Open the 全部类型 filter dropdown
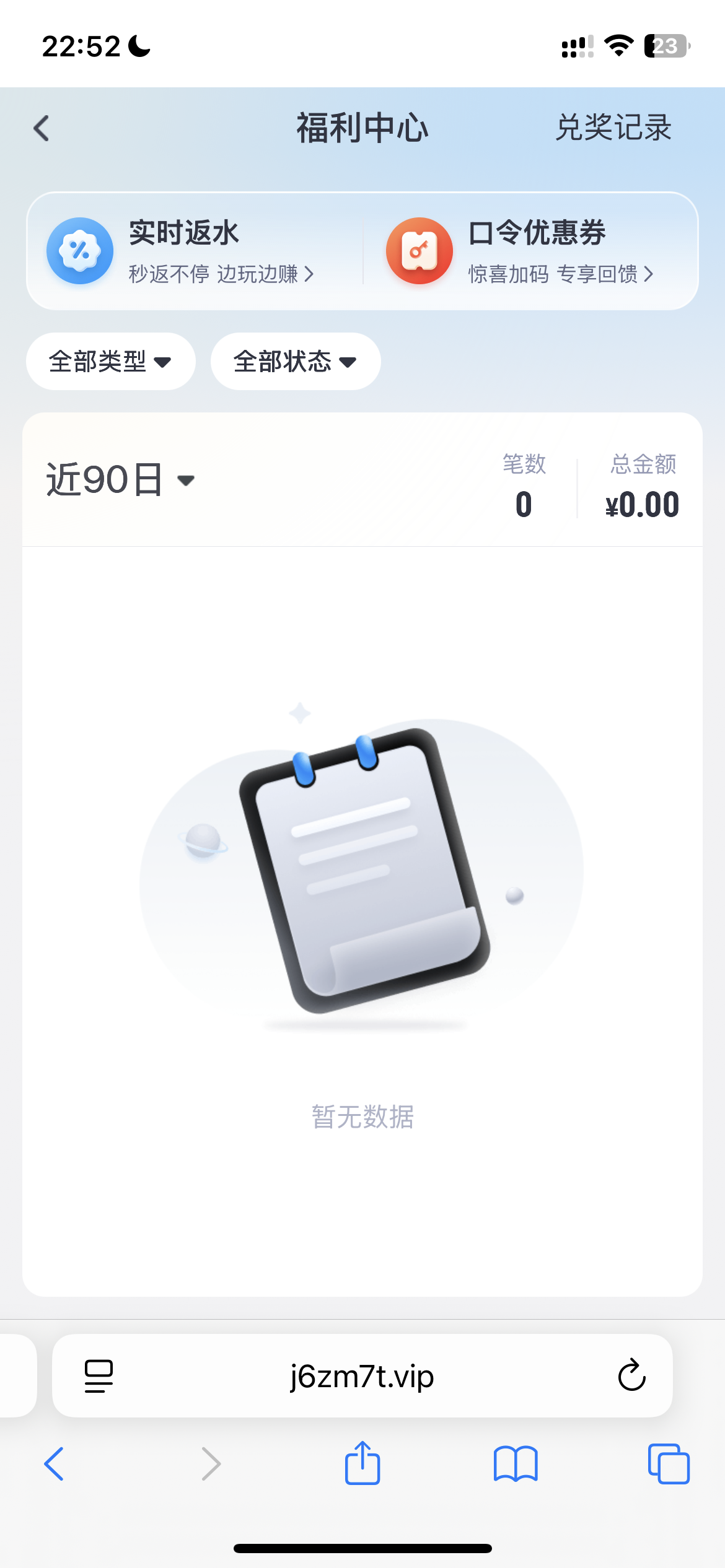This screenshot has width=725, height=1568. pos(111,361)
